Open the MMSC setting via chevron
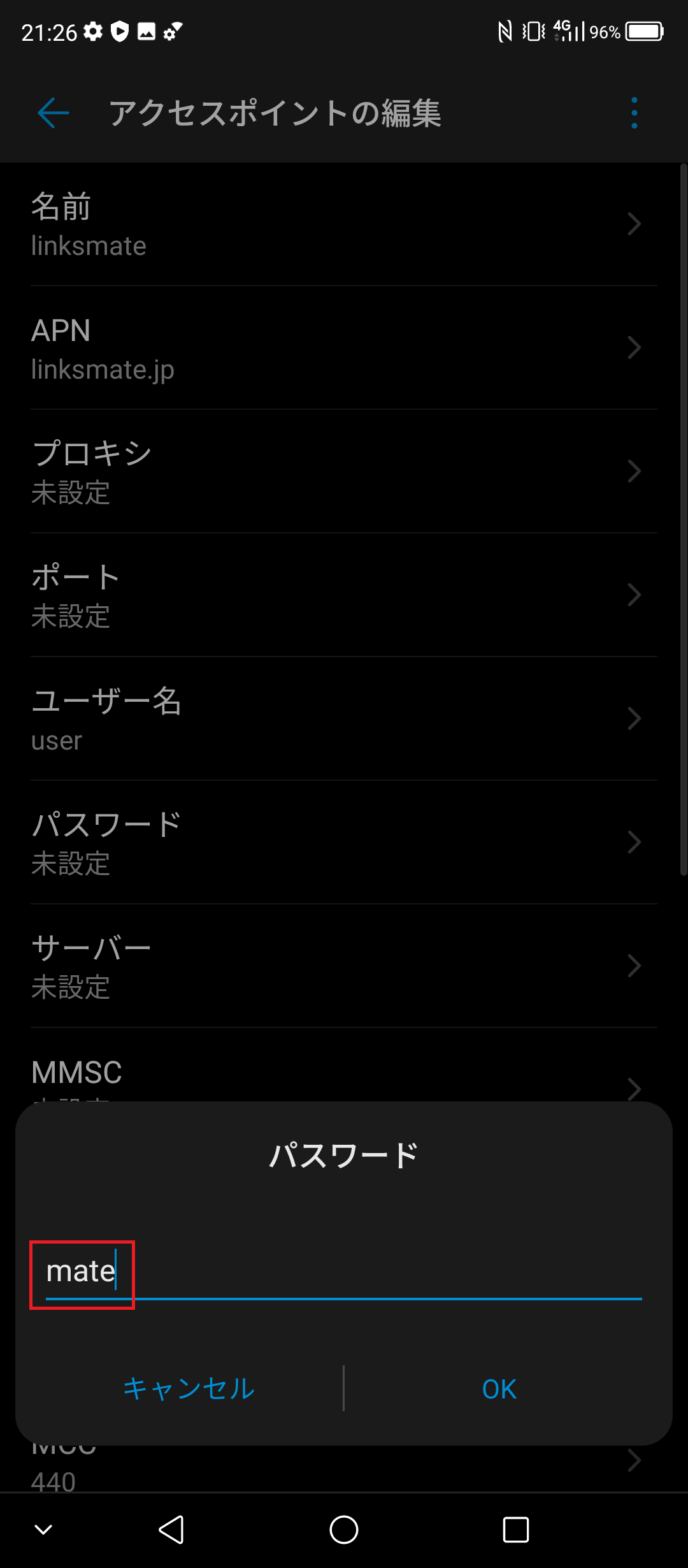 click(634, 1088)
